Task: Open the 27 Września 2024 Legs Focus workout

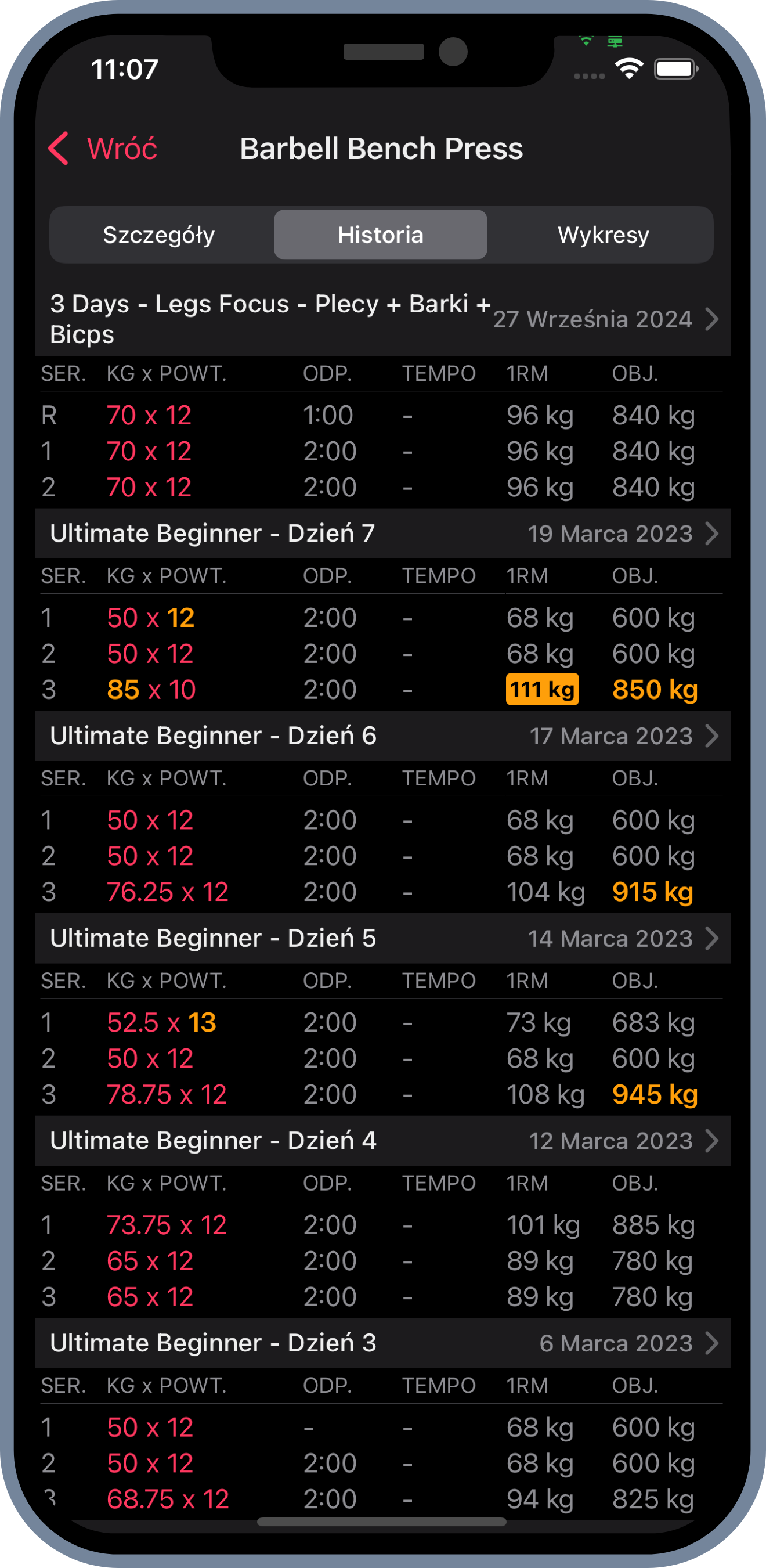Action: point(382,319)
